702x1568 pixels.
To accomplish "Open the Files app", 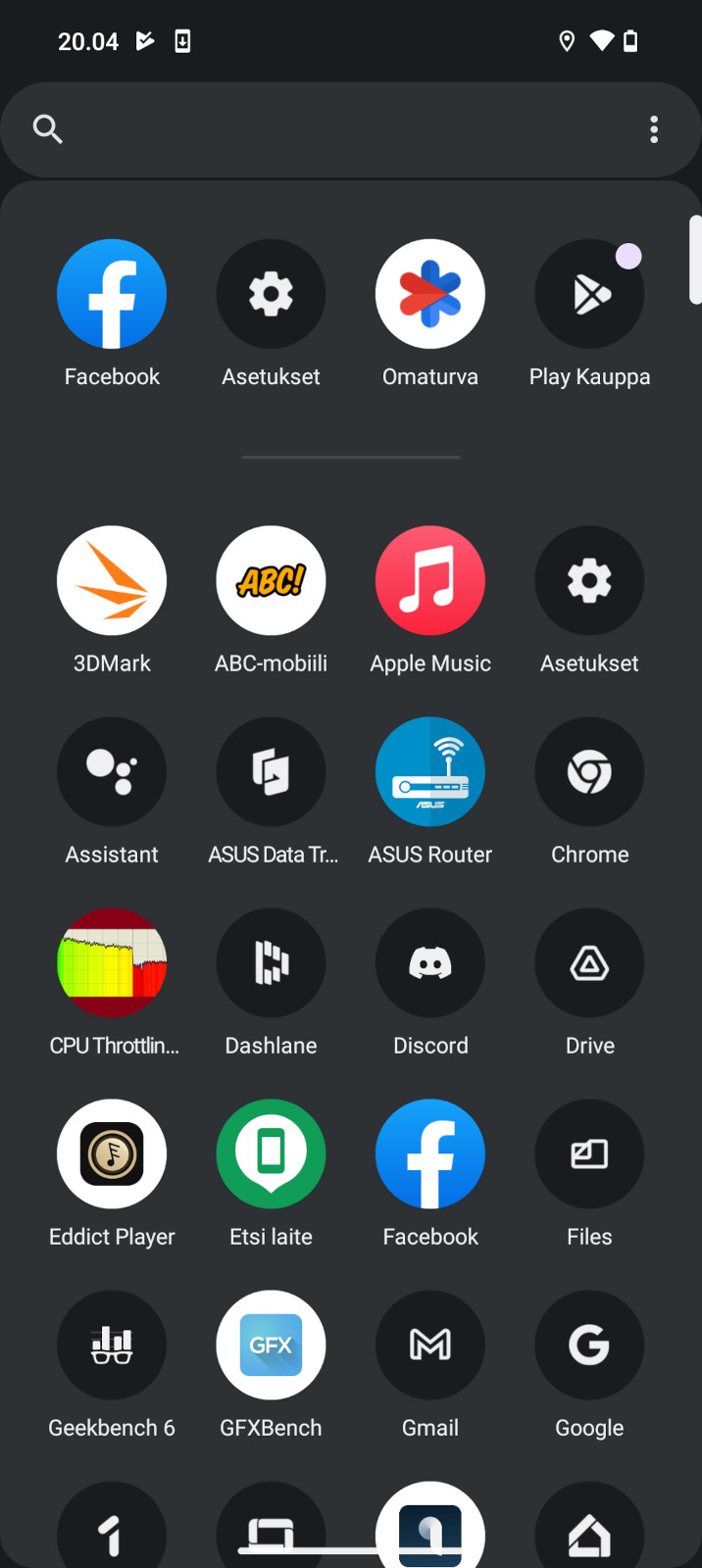I will (589, 1154).
